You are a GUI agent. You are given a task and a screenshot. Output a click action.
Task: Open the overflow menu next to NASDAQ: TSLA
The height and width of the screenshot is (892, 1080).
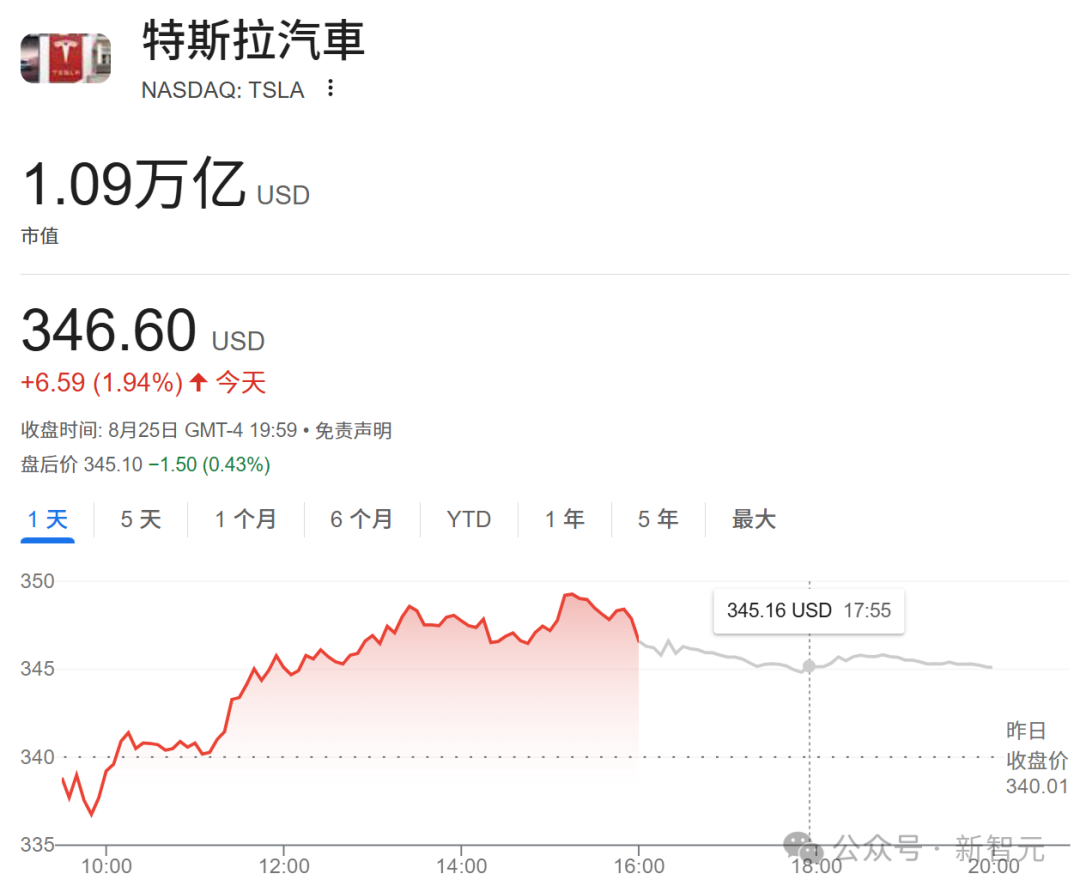[330, 89]
